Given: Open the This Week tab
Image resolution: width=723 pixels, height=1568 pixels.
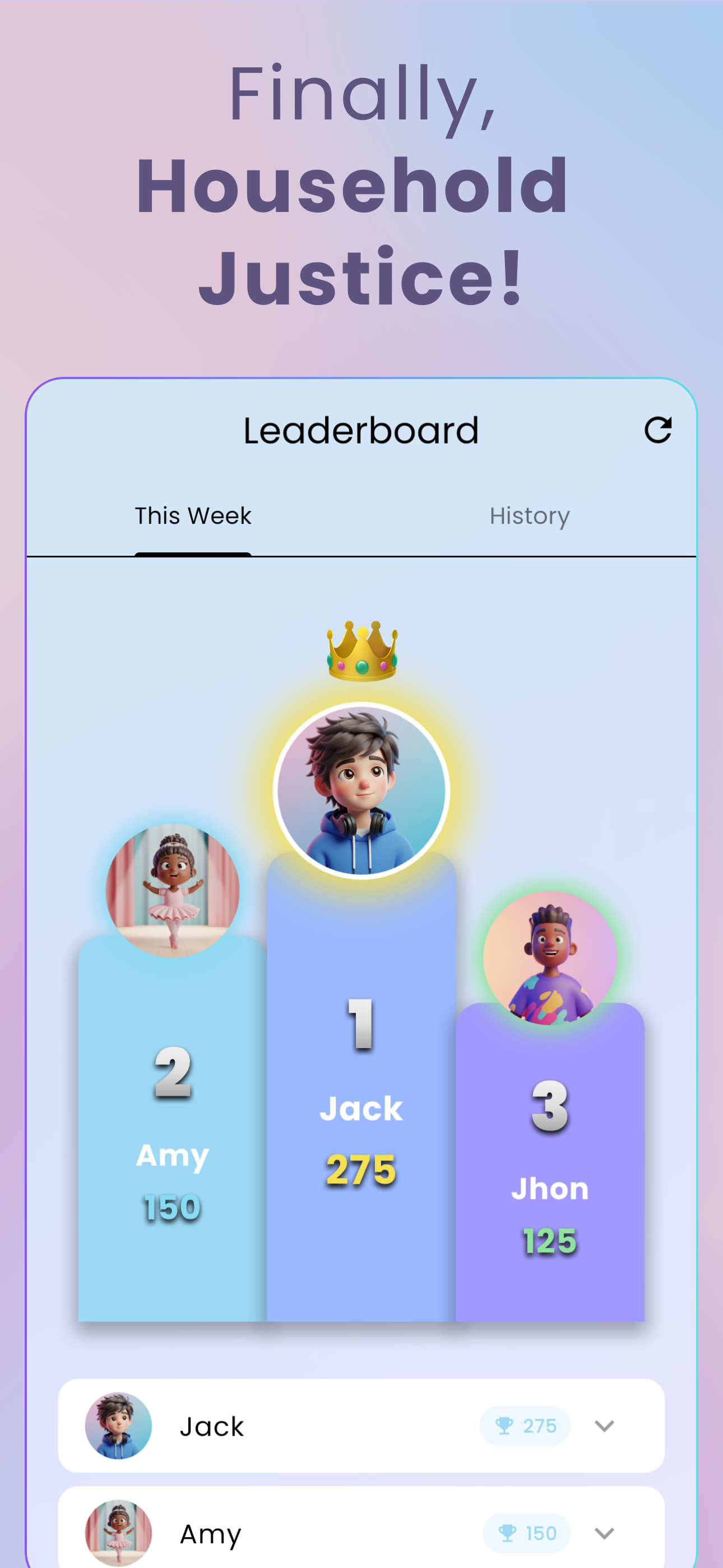Looking at the screenshot, I should pyautogui.click(x=193, y=515).
